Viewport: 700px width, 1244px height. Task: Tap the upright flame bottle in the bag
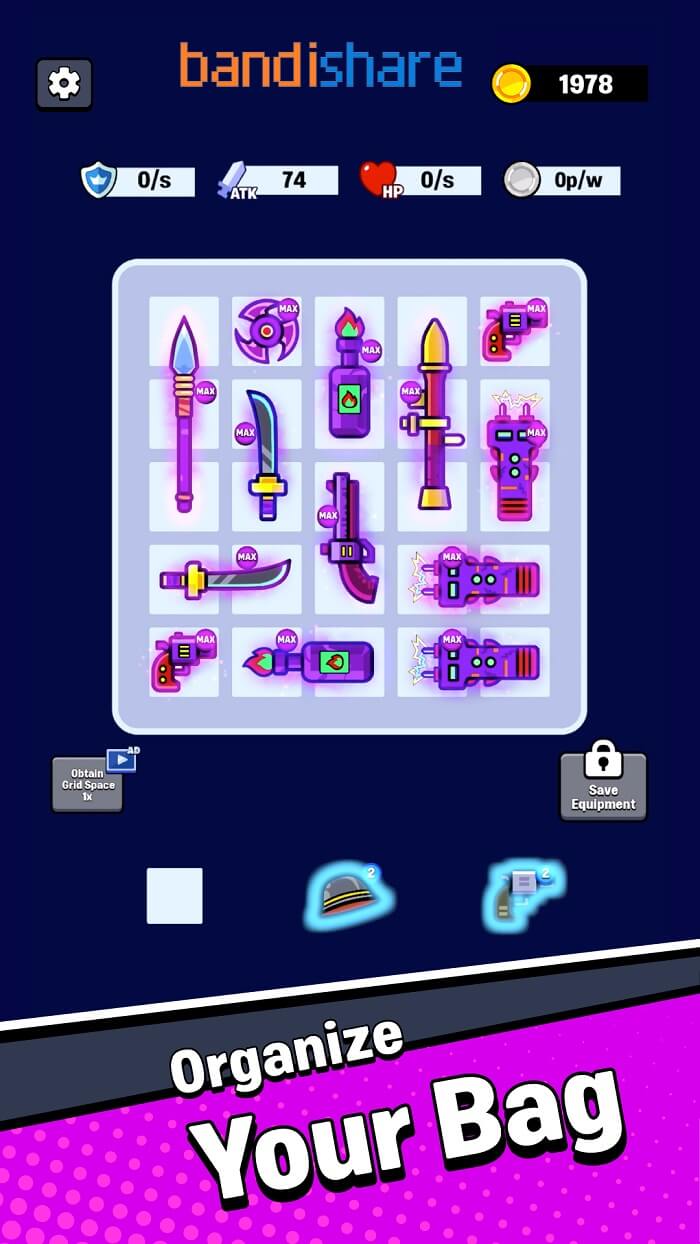350,376
